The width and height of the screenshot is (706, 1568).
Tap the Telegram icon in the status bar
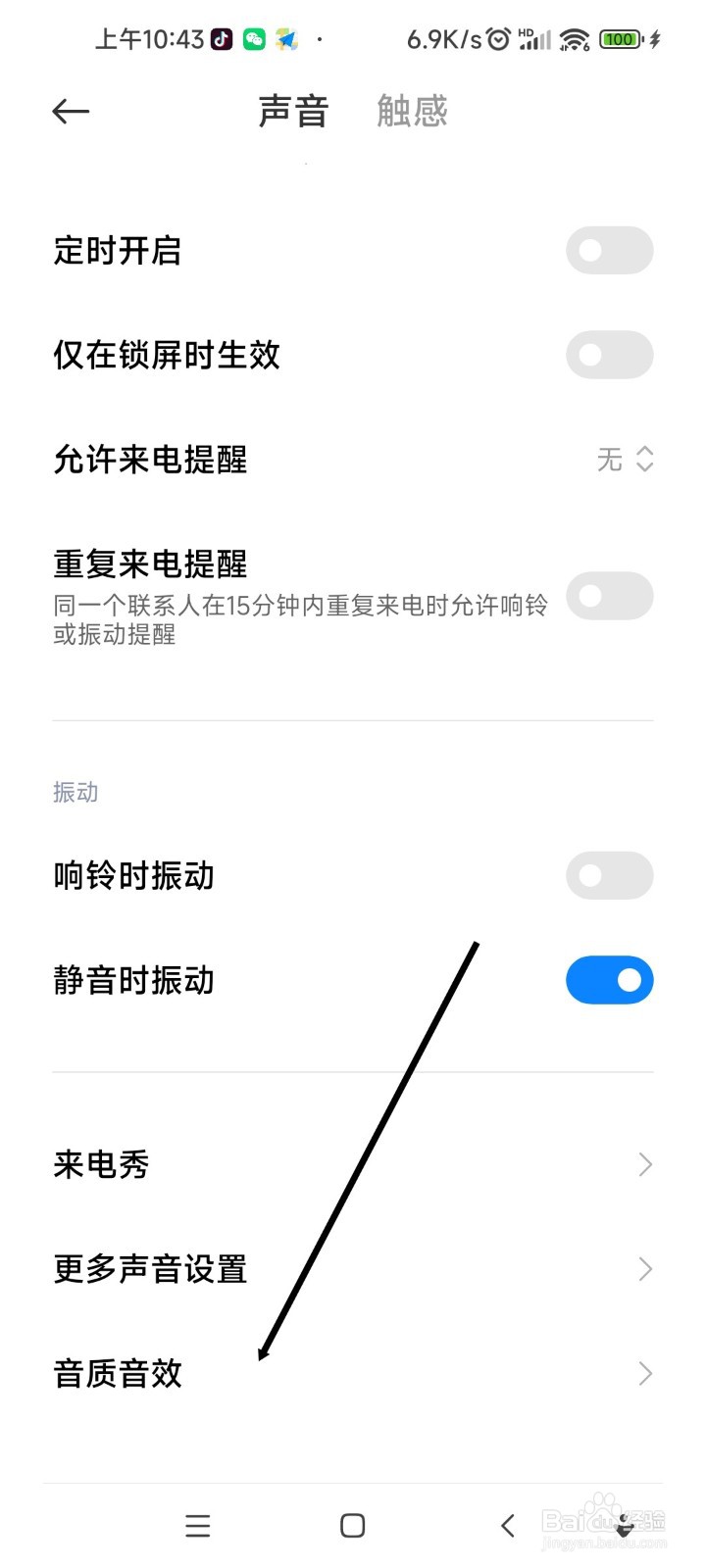click(287, 39)
